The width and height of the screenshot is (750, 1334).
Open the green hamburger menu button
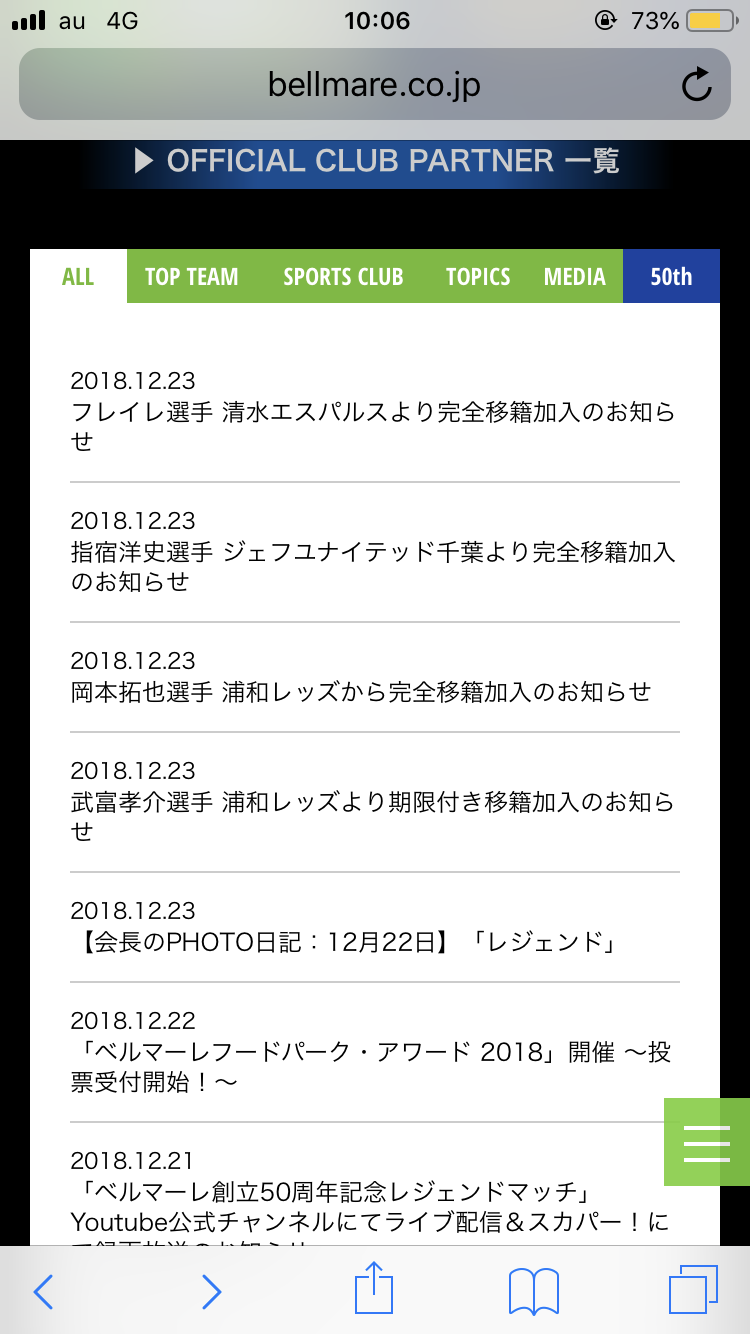pyautogui.click(x=706, y=1141)
